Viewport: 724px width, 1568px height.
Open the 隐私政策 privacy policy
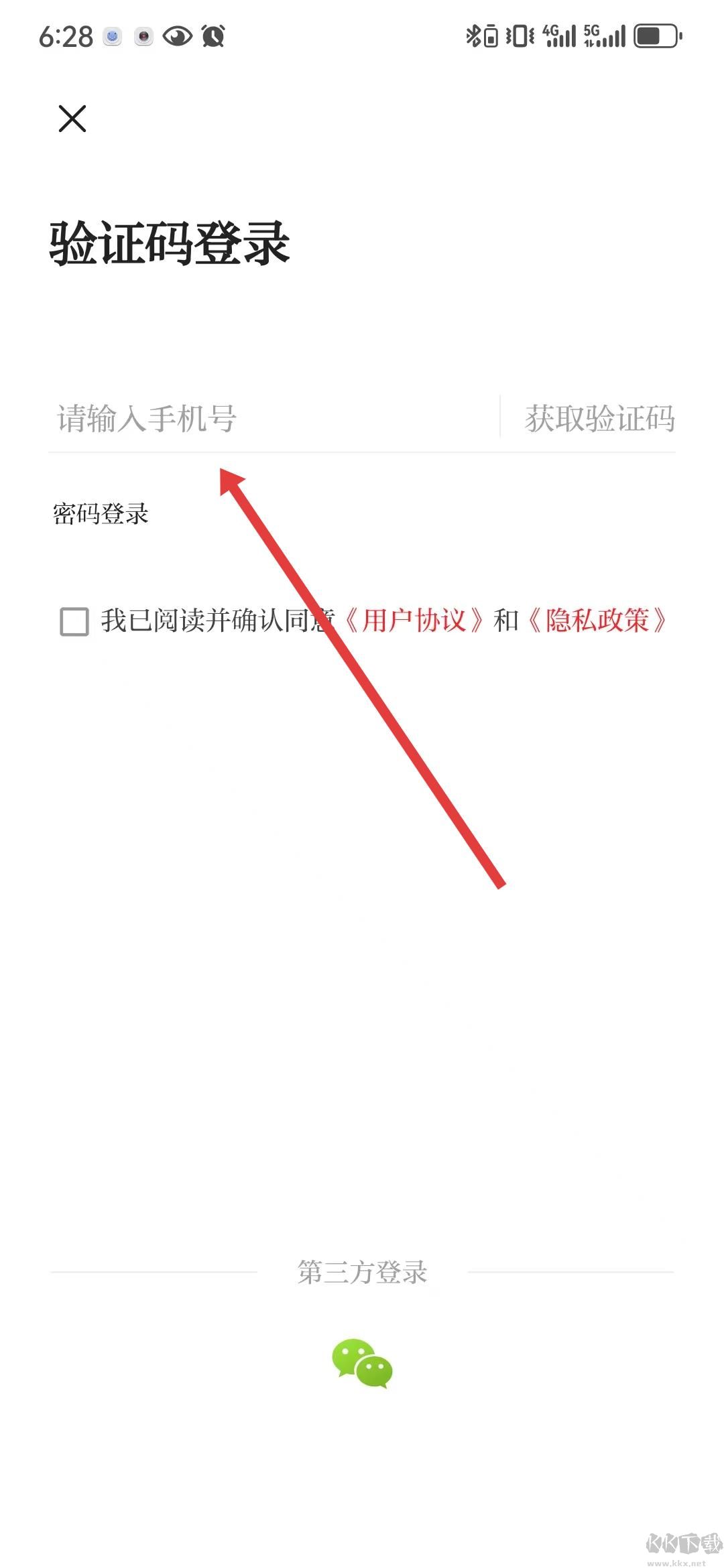[x=597, y=621]
